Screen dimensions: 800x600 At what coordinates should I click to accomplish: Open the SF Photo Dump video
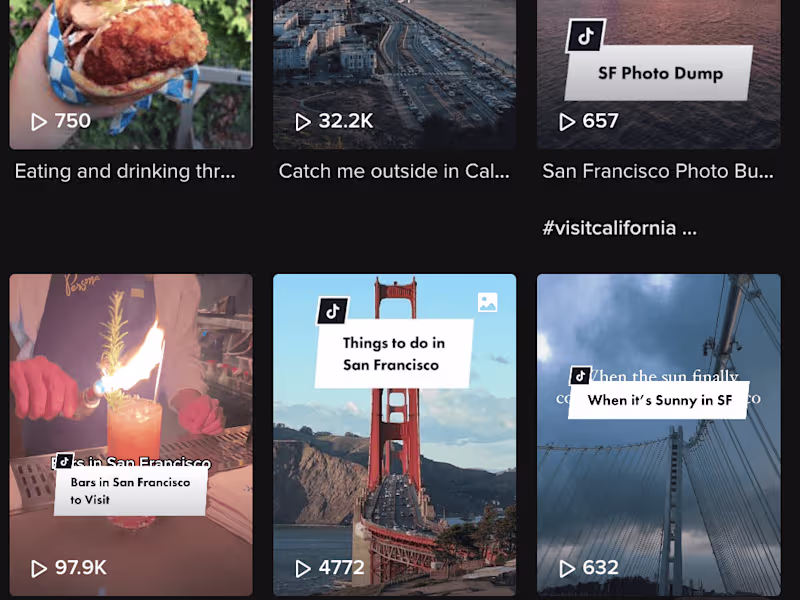pos(658,70)
